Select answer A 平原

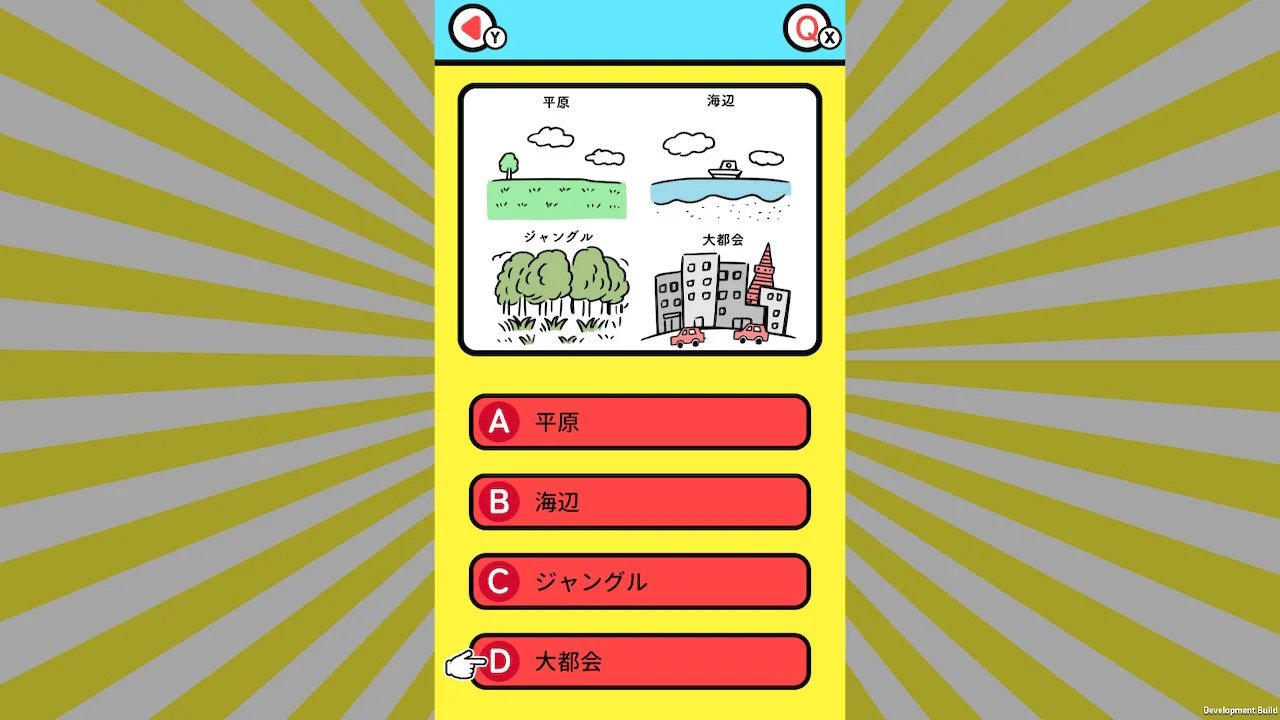point(640,422)
